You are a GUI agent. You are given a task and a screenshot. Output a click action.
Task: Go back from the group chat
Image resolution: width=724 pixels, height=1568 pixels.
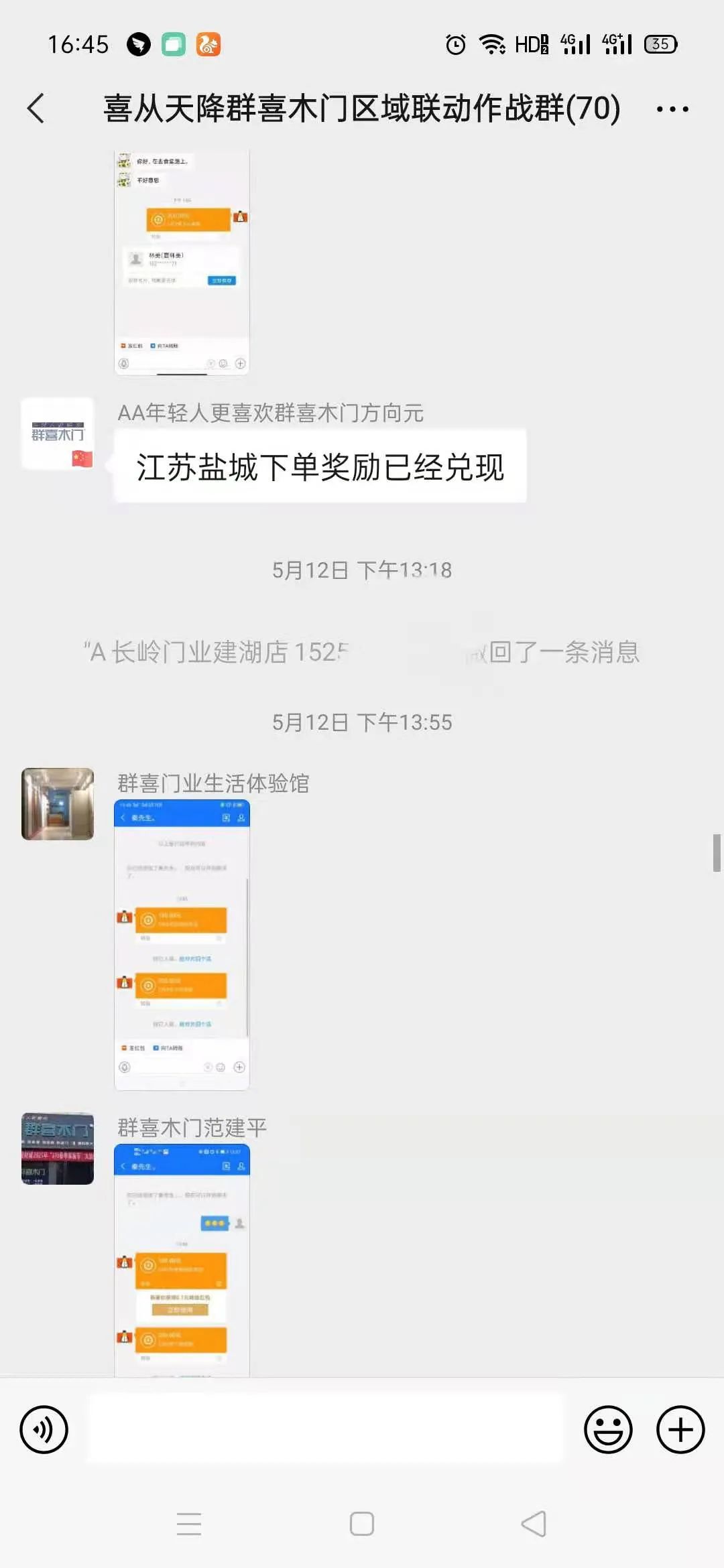coord(36,109)
